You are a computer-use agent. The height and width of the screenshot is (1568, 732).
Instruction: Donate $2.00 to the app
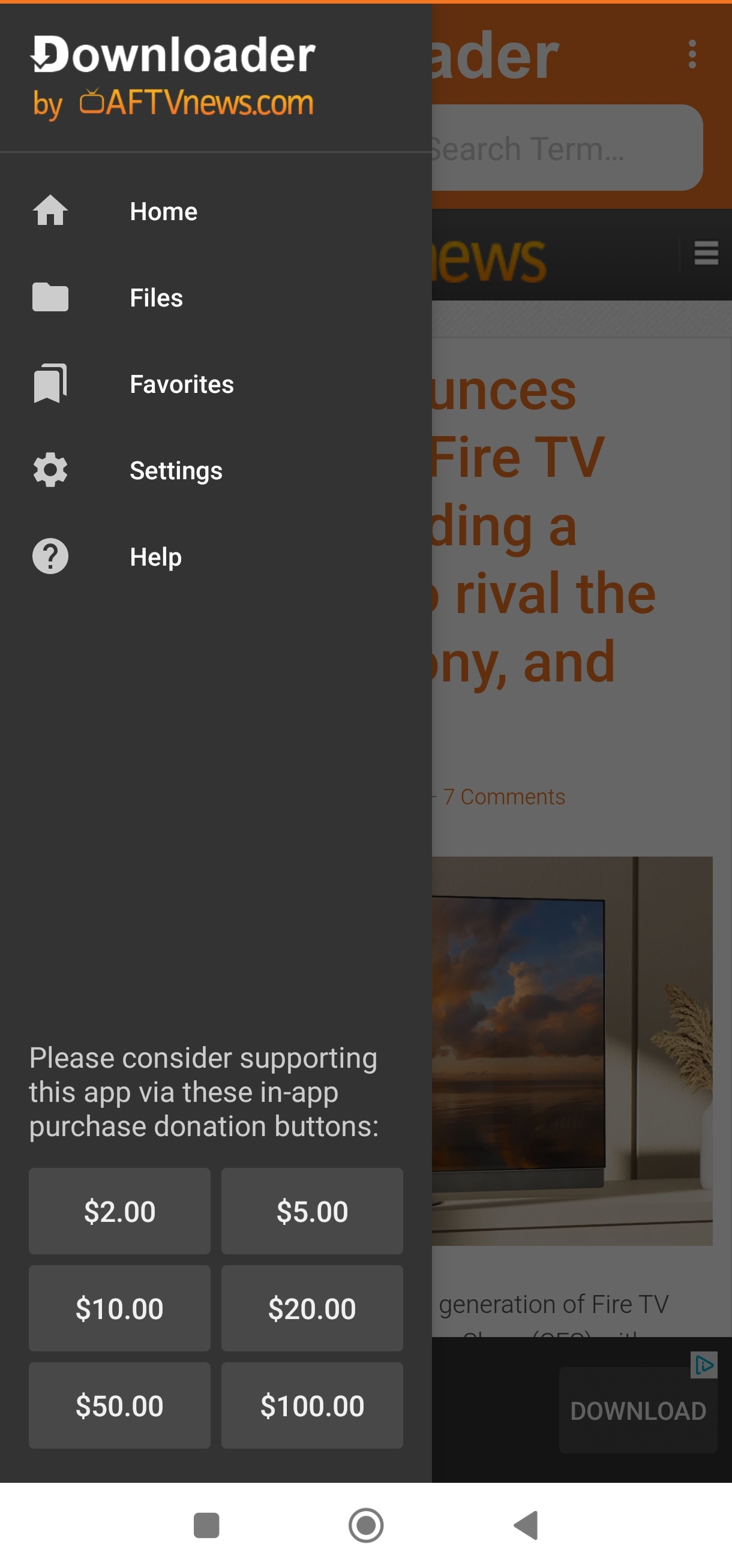pyautogui.click(x=119, y=1210)
